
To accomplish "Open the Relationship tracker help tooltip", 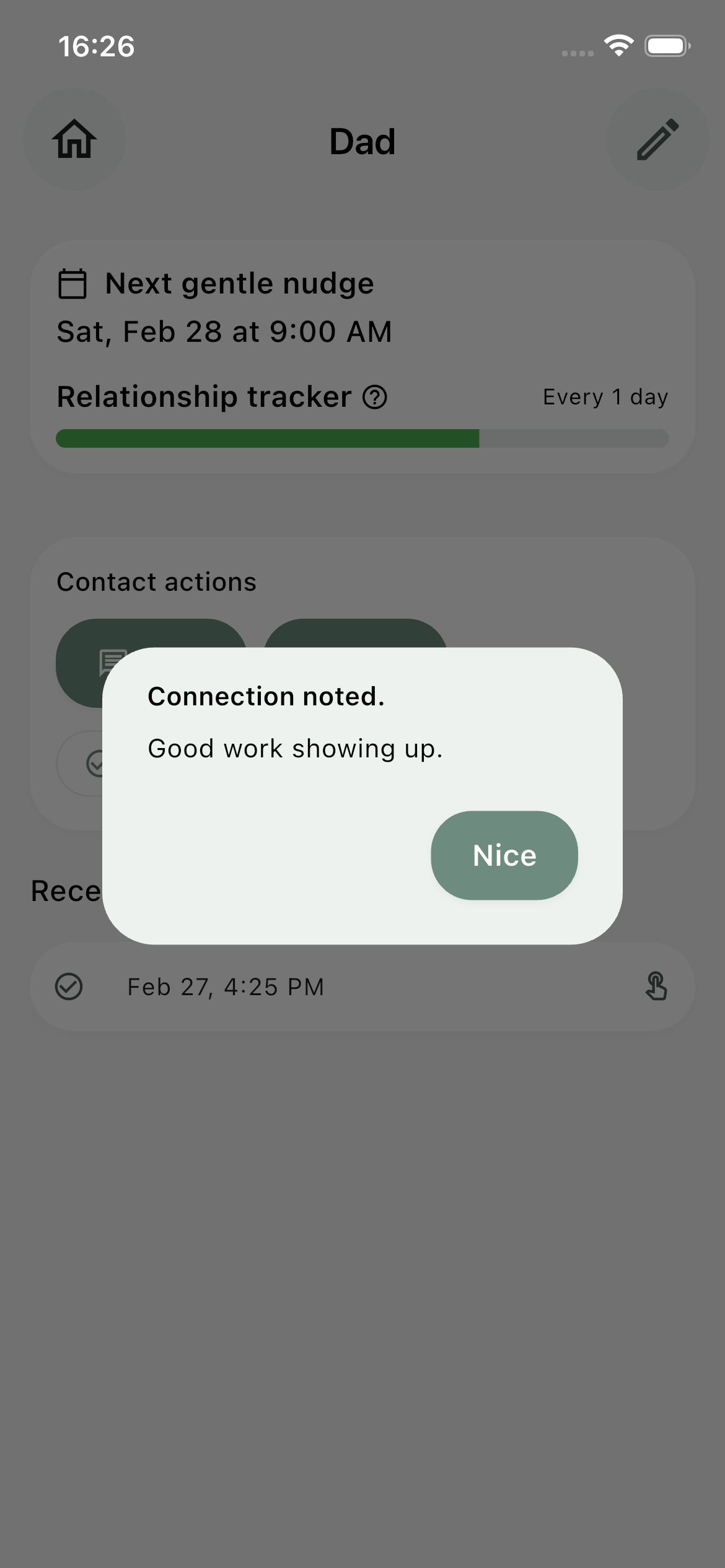I will pos(376,396).
